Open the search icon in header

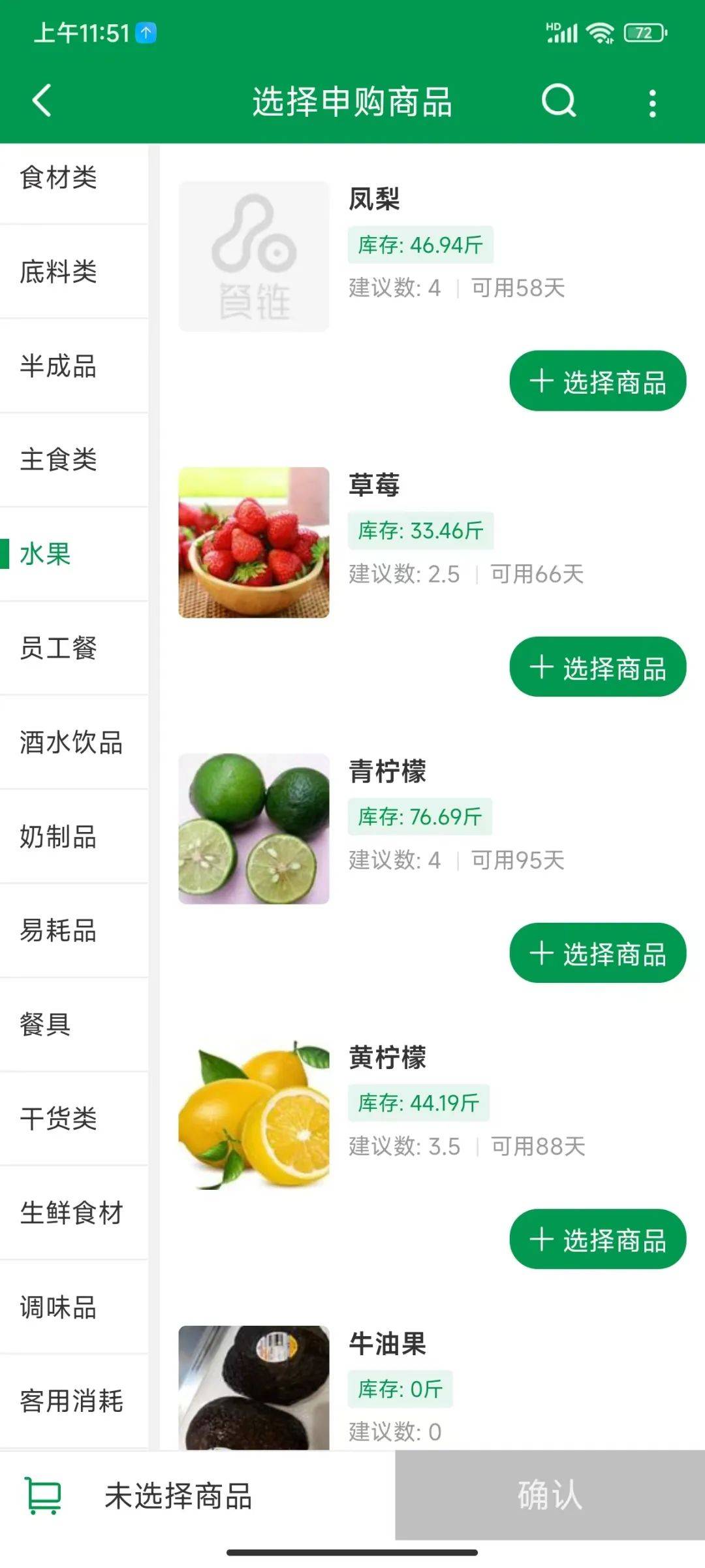click(x=559, y=101)
